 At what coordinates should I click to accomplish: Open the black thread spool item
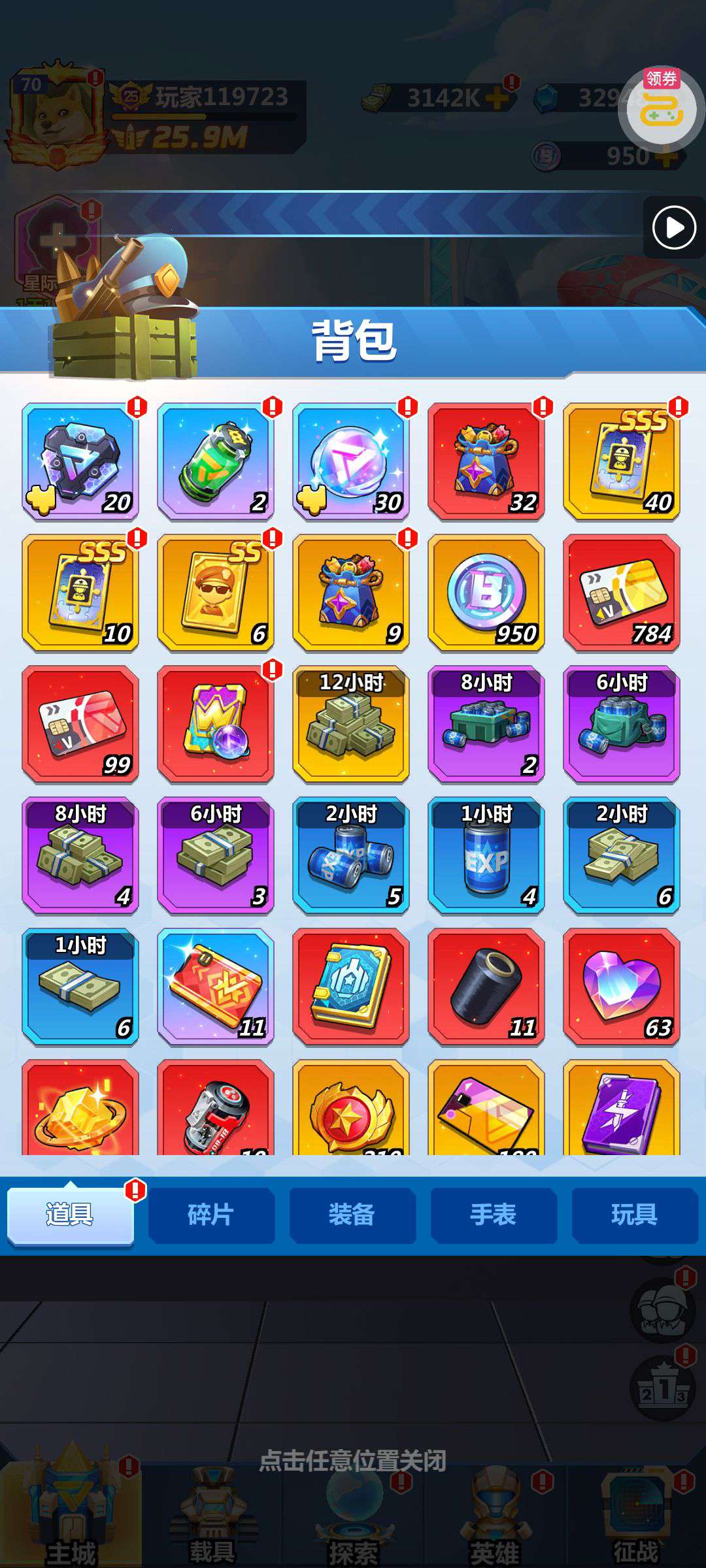486,987
